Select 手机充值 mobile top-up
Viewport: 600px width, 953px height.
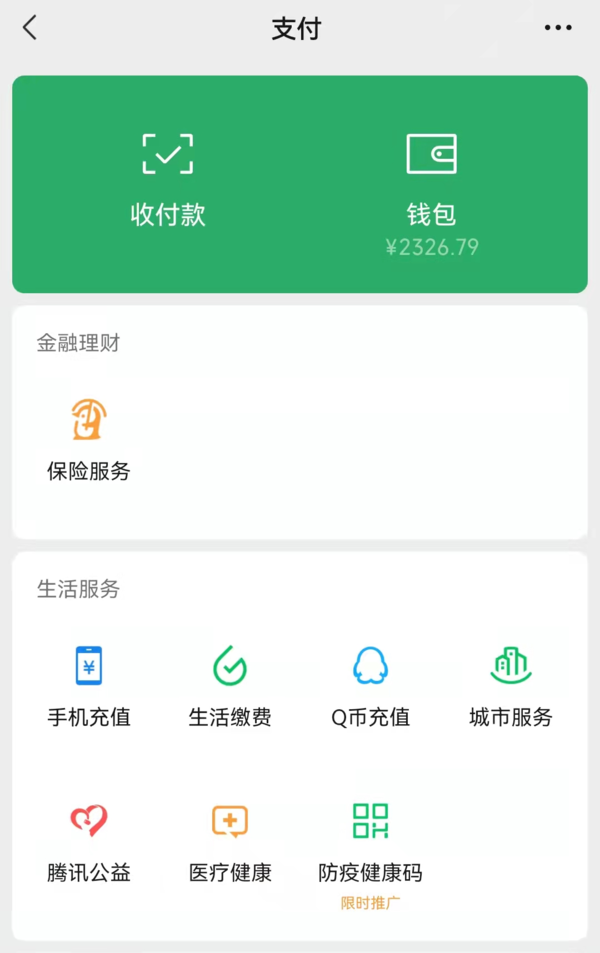[x=89, y=685]
